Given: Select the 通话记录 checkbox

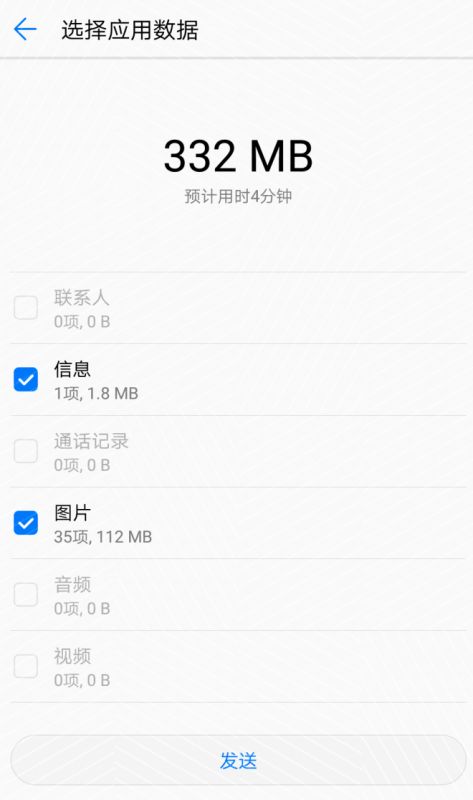Looking at the screenshot, I should click(26, 451).
